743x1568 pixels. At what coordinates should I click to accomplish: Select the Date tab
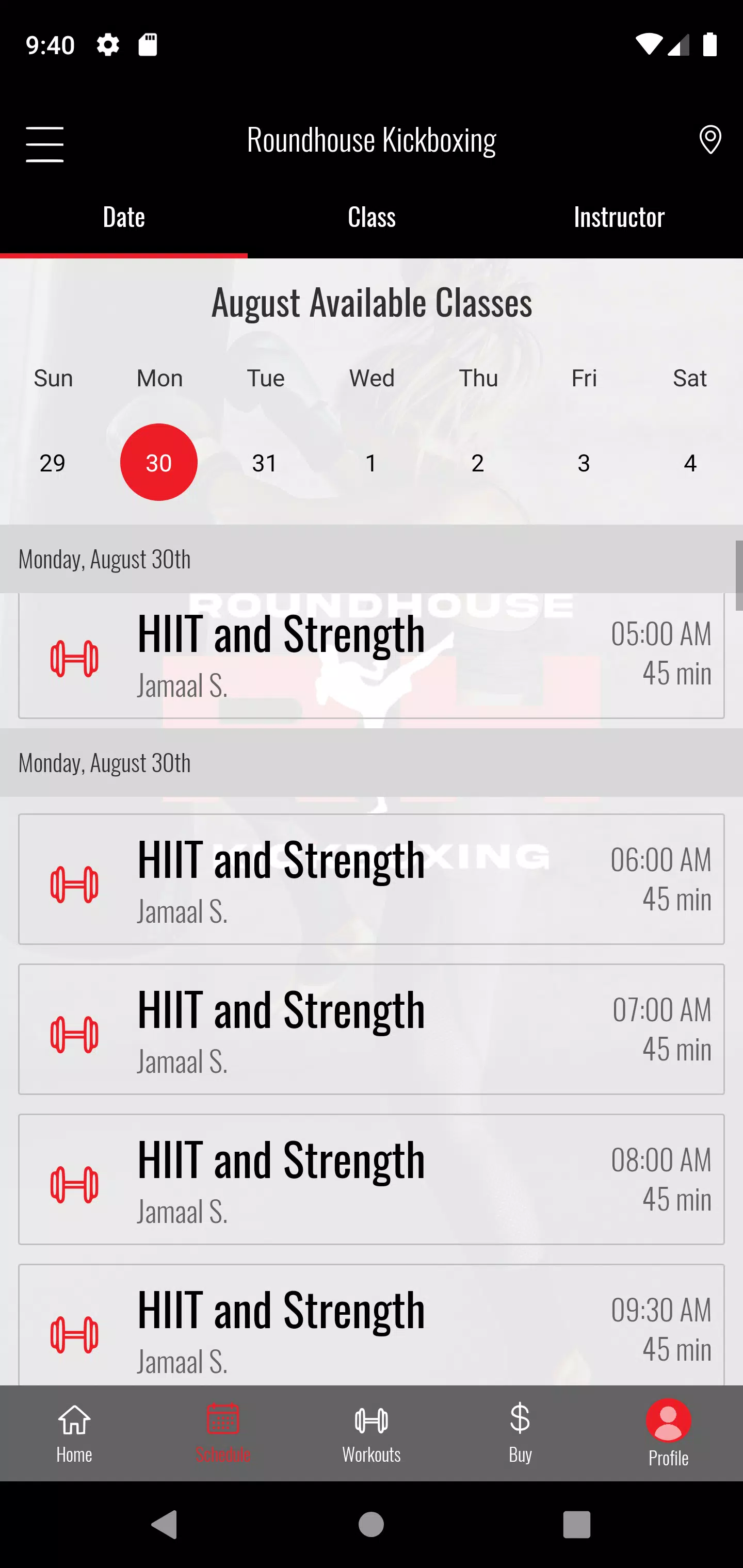point(124,217)
